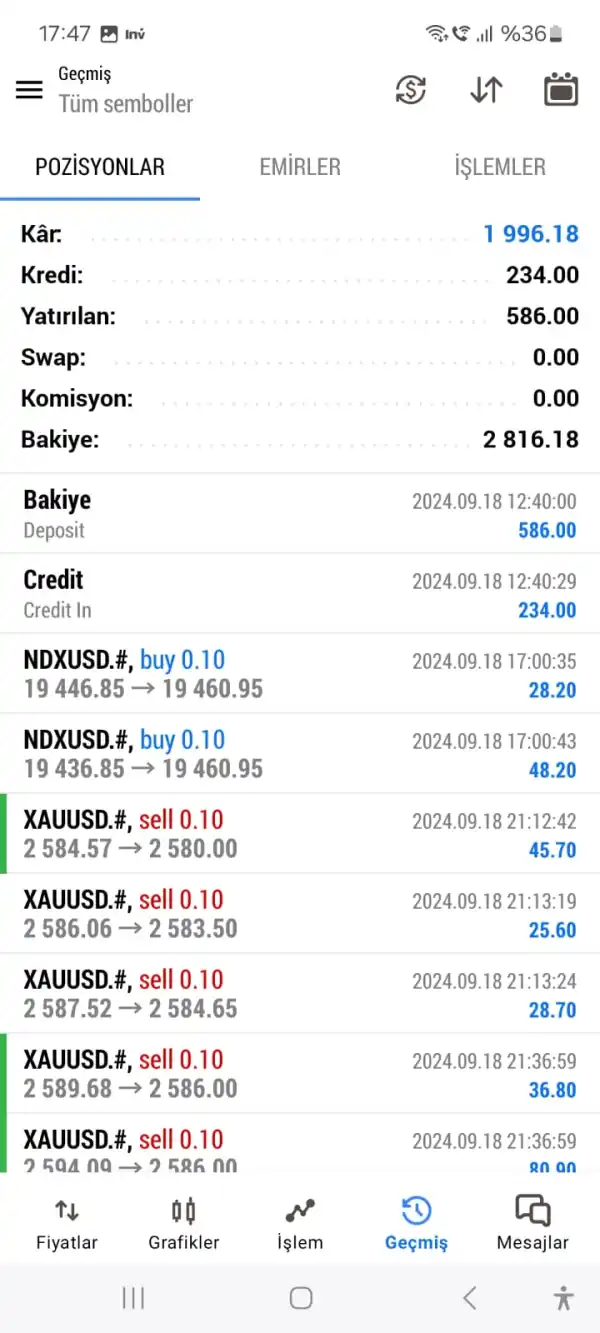Select the POZİSYONLAR tab
600x1333 pixels.
click(100, 167)
